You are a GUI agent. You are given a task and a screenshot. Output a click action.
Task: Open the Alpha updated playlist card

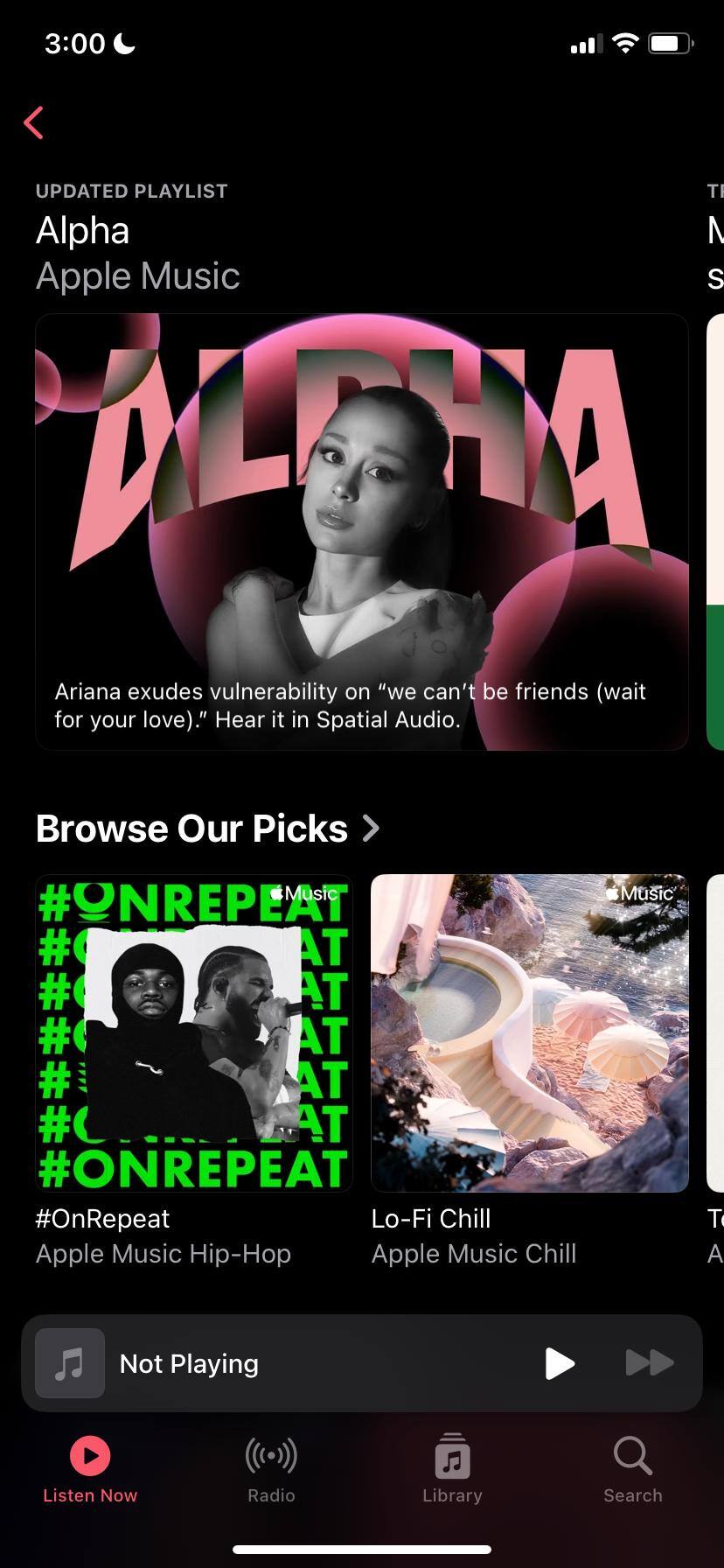pos(361,531)
